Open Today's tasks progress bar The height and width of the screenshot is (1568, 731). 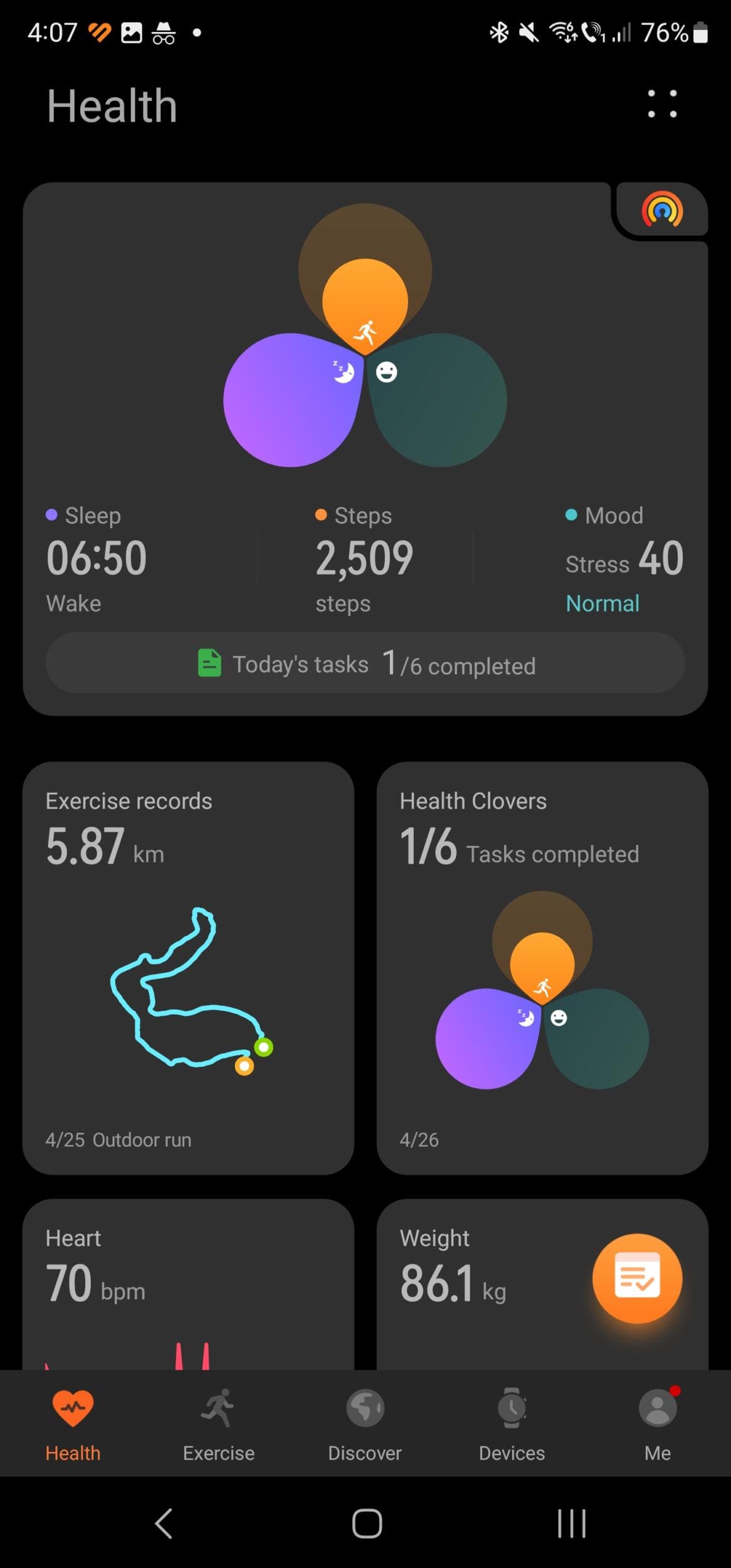[x=365, y=664]
